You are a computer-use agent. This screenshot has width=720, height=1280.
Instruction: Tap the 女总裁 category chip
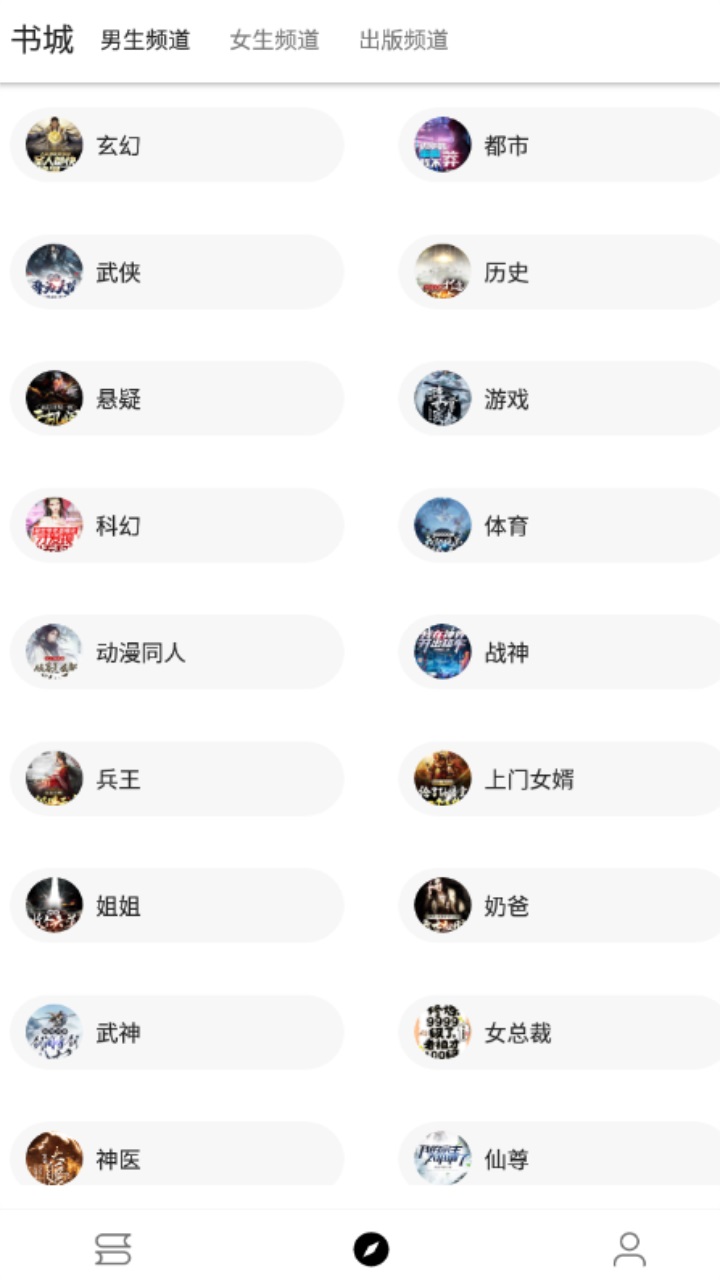(560, 1033)
